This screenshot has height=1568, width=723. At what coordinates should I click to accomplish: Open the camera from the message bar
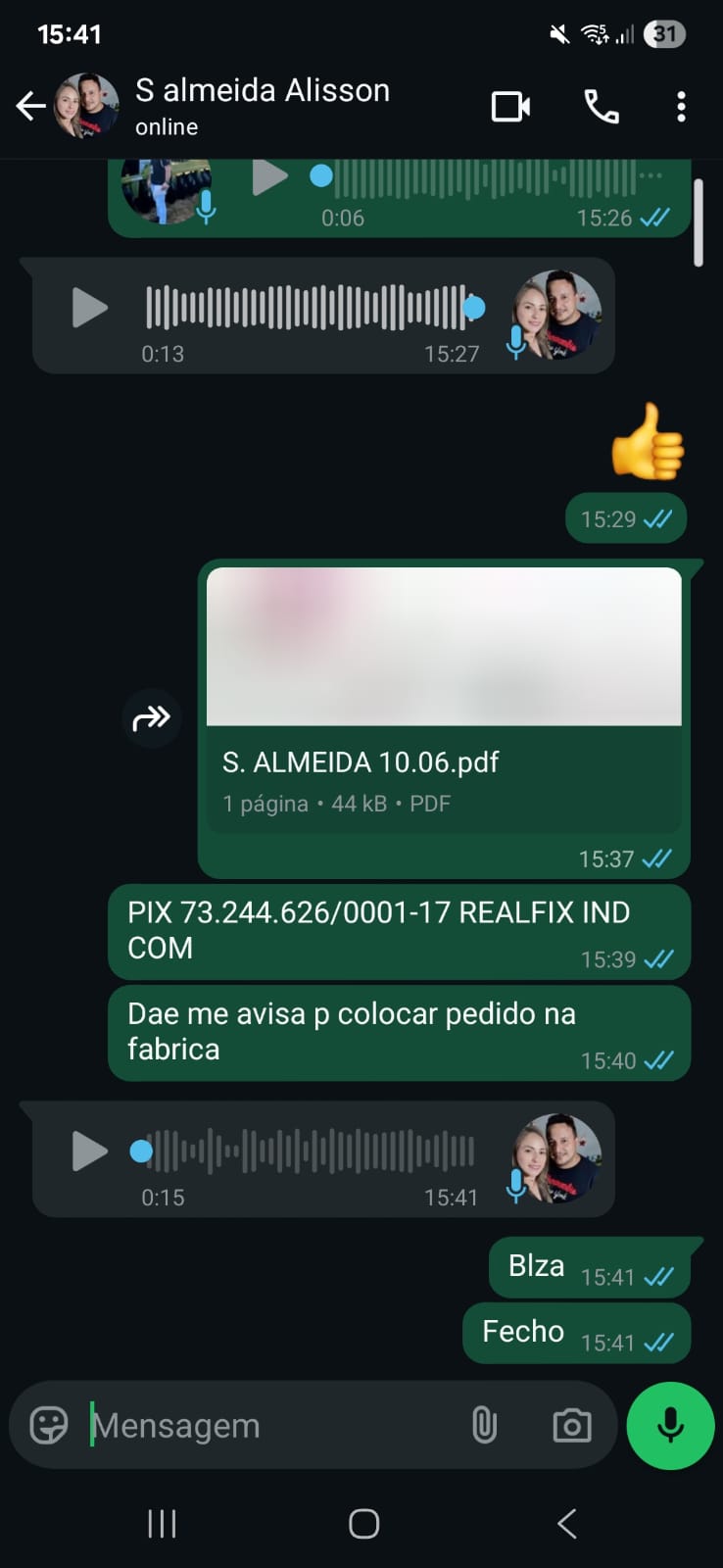coord(571,1425)
